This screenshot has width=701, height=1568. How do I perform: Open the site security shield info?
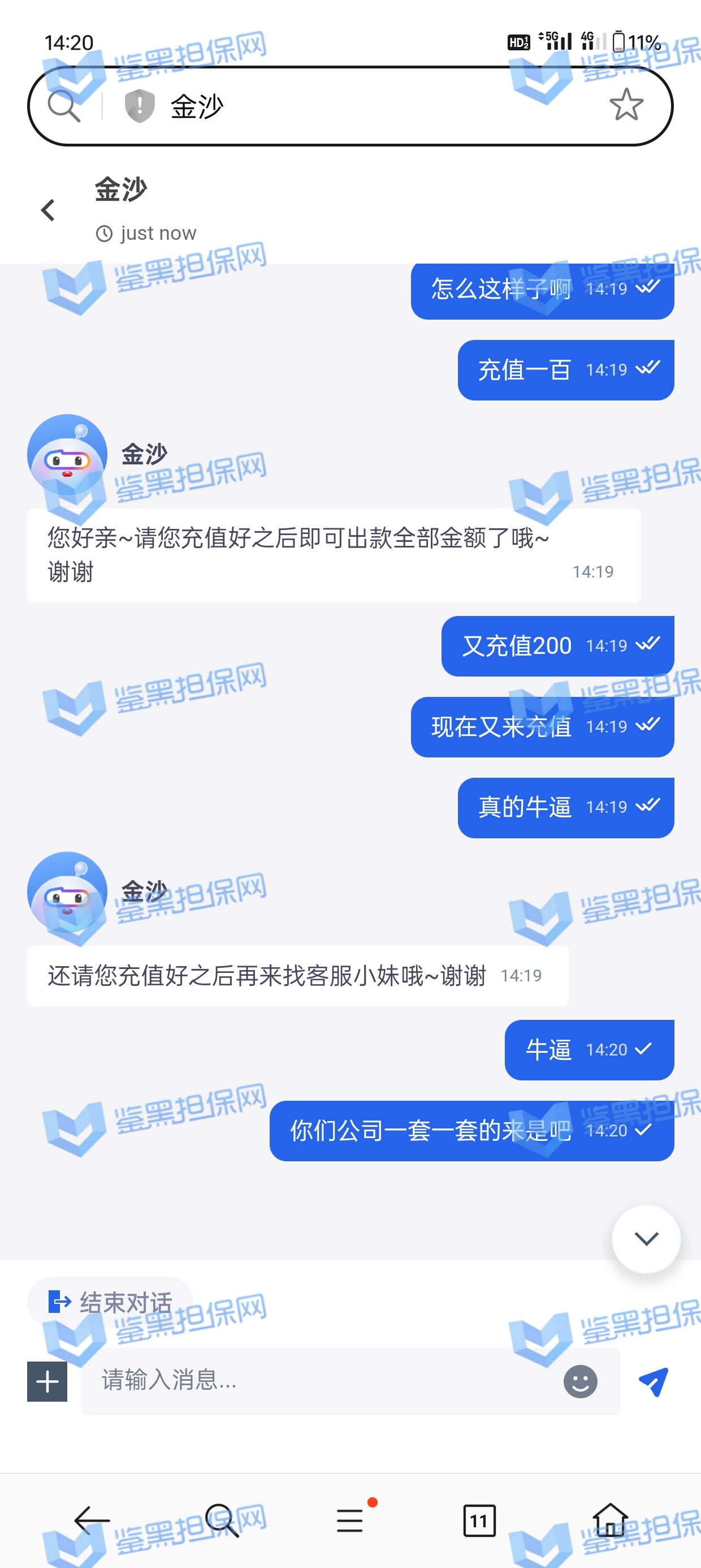click(139, 106)
